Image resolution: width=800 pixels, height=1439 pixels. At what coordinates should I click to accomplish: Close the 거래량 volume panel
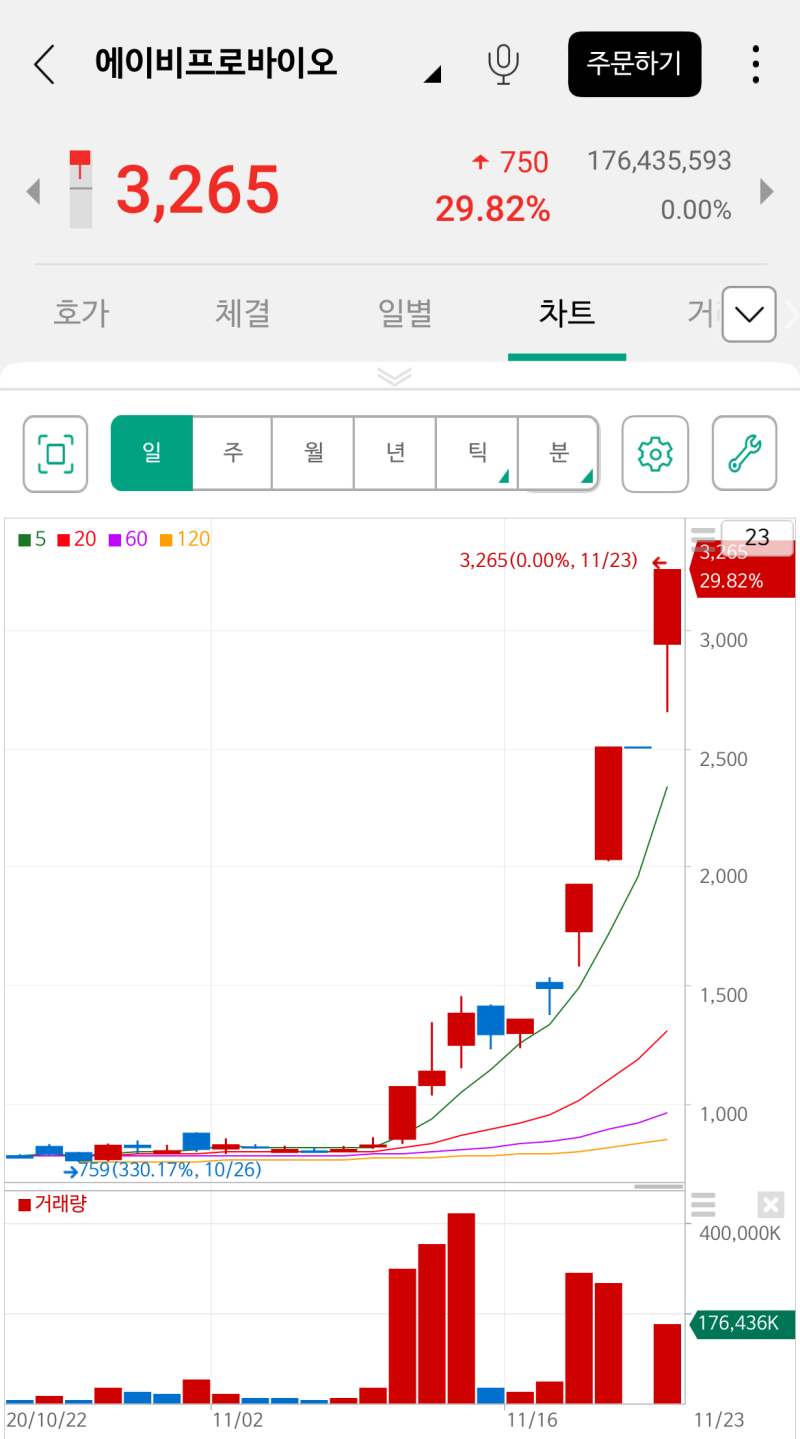click(x=769, y=1205)
